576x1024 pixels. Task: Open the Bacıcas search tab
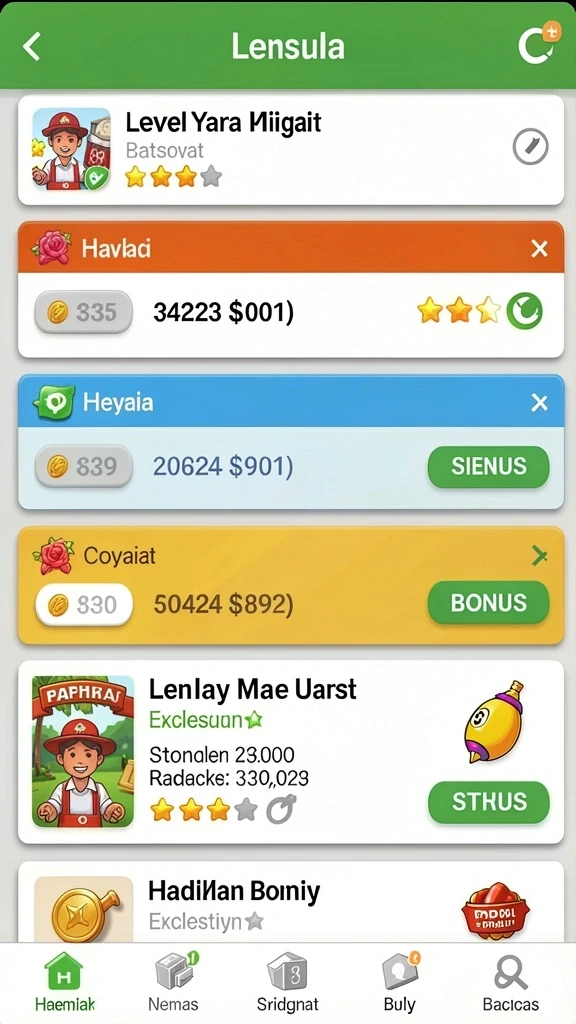511,983
